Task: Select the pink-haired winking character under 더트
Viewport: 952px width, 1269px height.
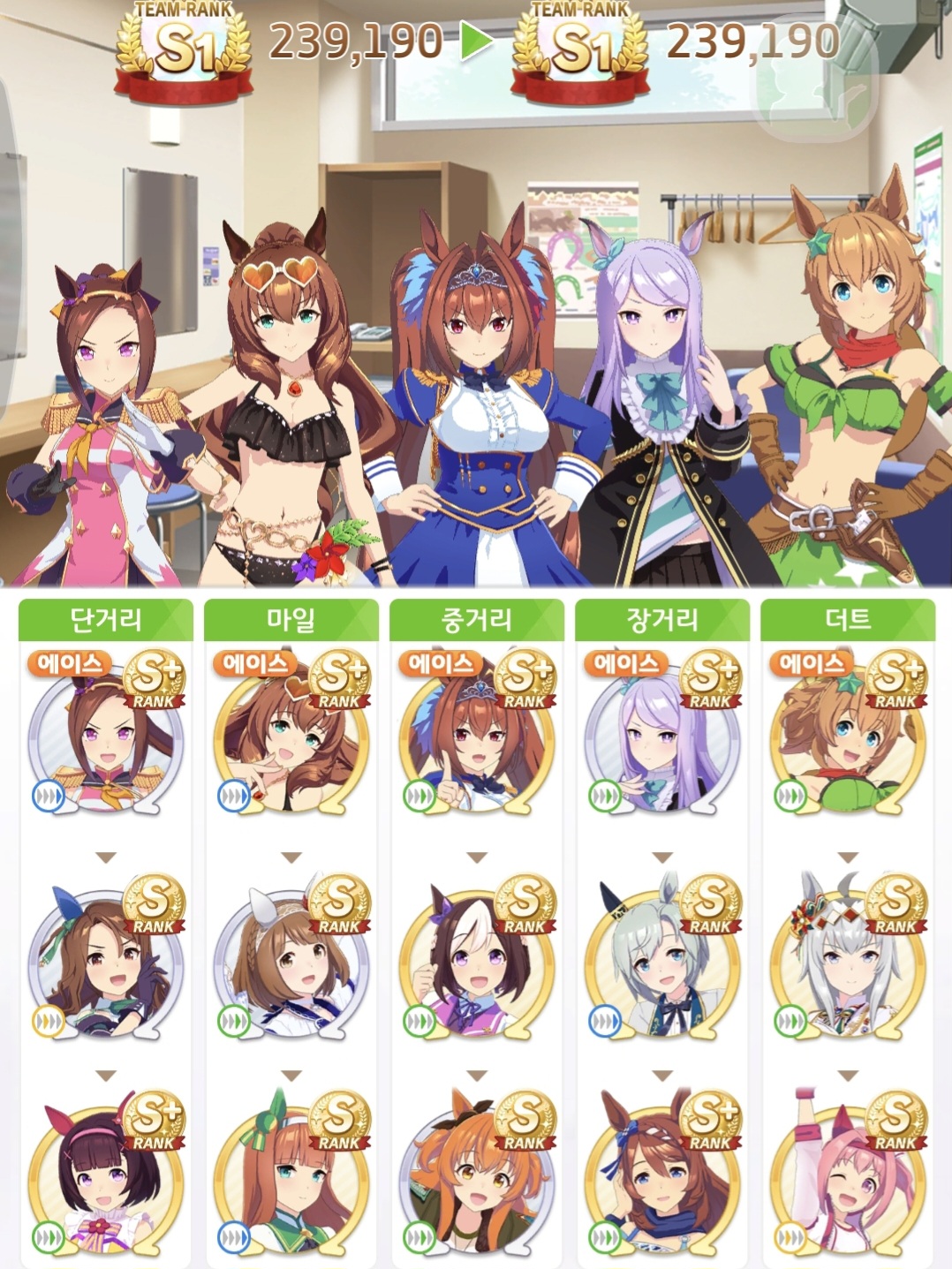Action: (x=847, y=1179)
